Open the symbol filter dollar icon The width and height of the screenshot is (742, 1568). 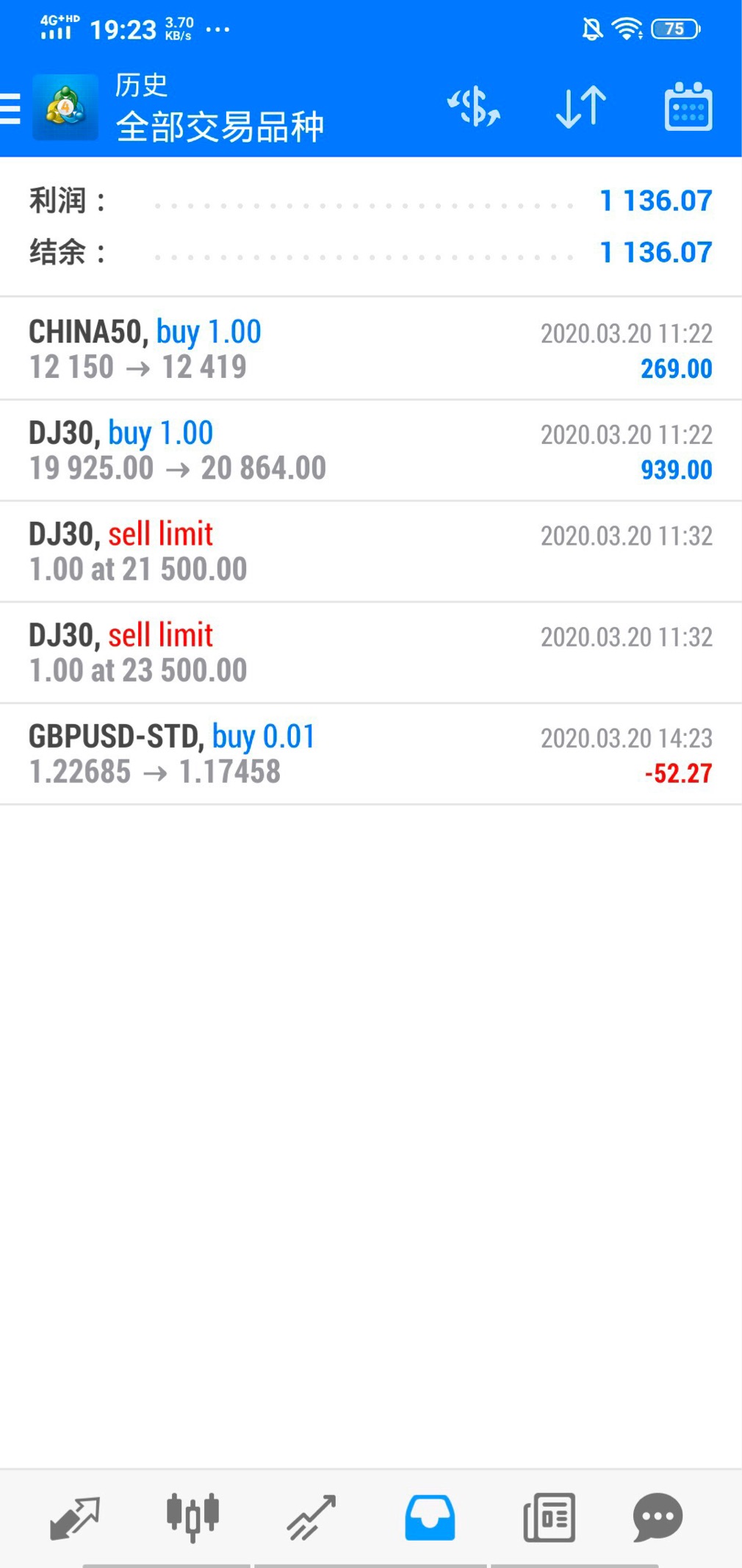point(474,107)
